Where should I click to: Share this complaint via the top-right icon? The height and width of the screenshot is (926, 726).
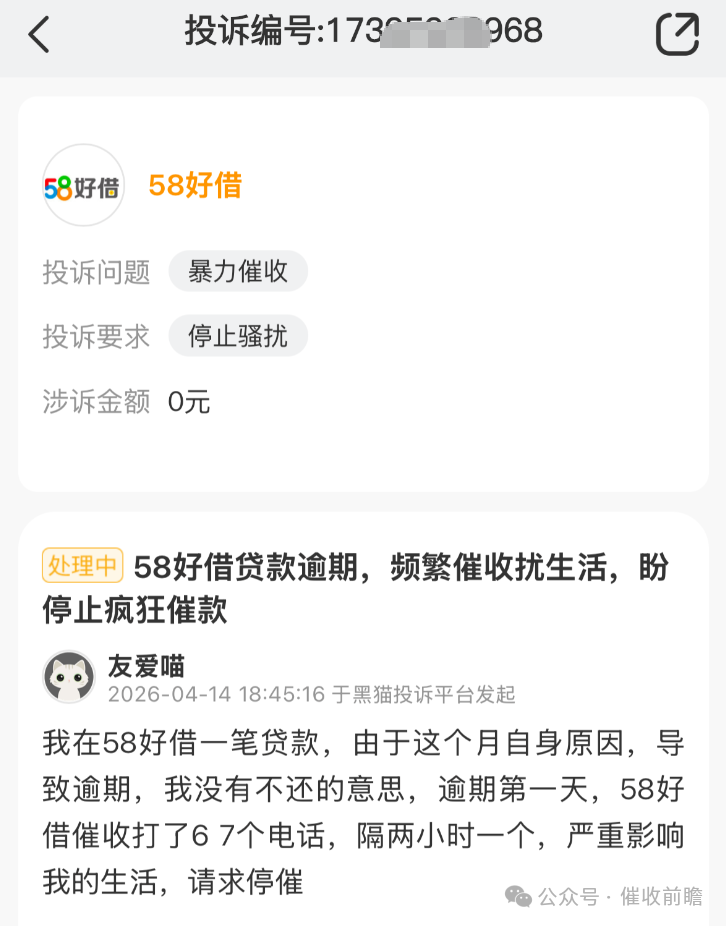(x=677, y=35)
